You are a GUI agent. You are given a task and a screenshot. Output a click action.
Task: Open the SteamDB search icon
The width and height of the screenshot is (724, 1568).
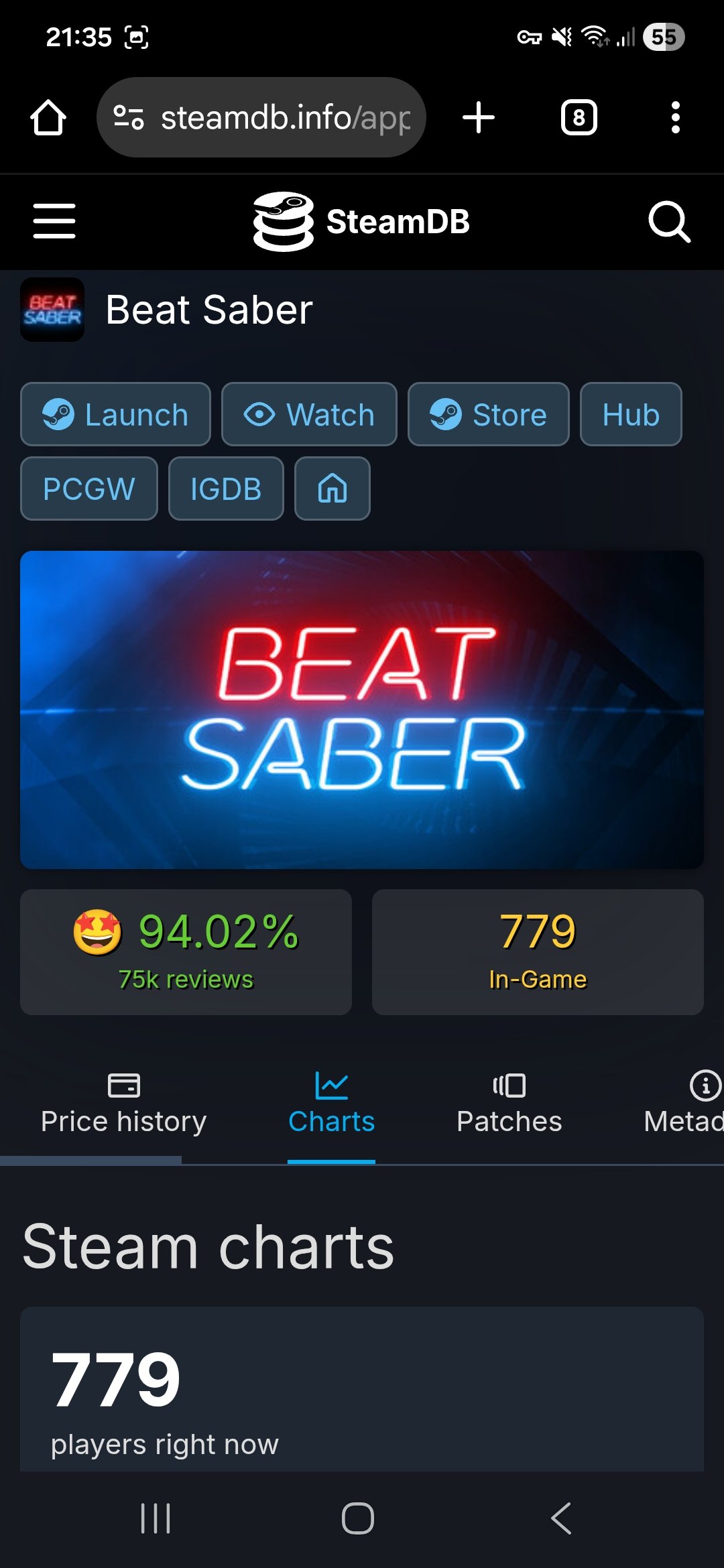coord(669,221)
